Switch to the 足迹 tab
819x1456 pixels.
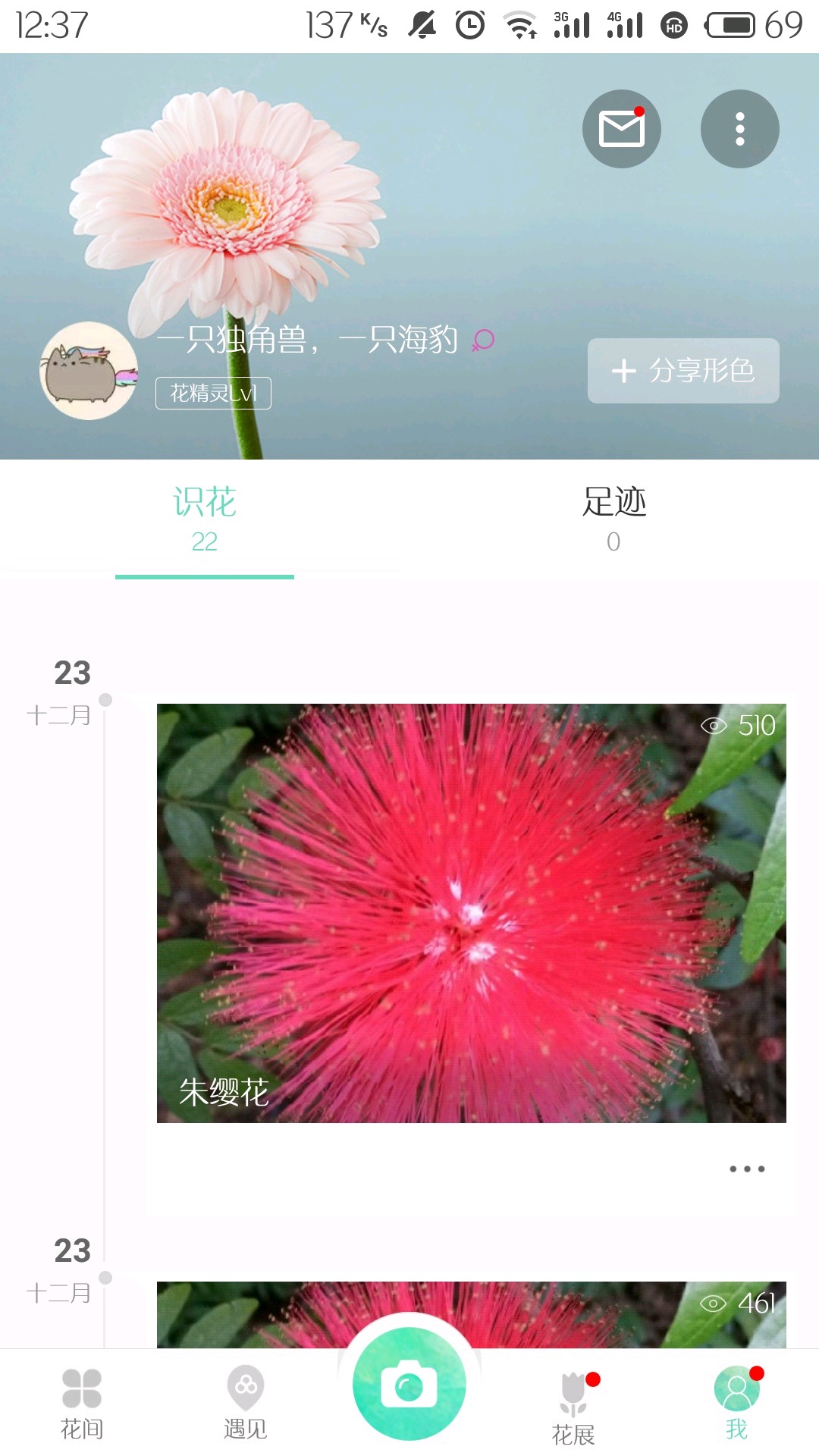(613, 519)
